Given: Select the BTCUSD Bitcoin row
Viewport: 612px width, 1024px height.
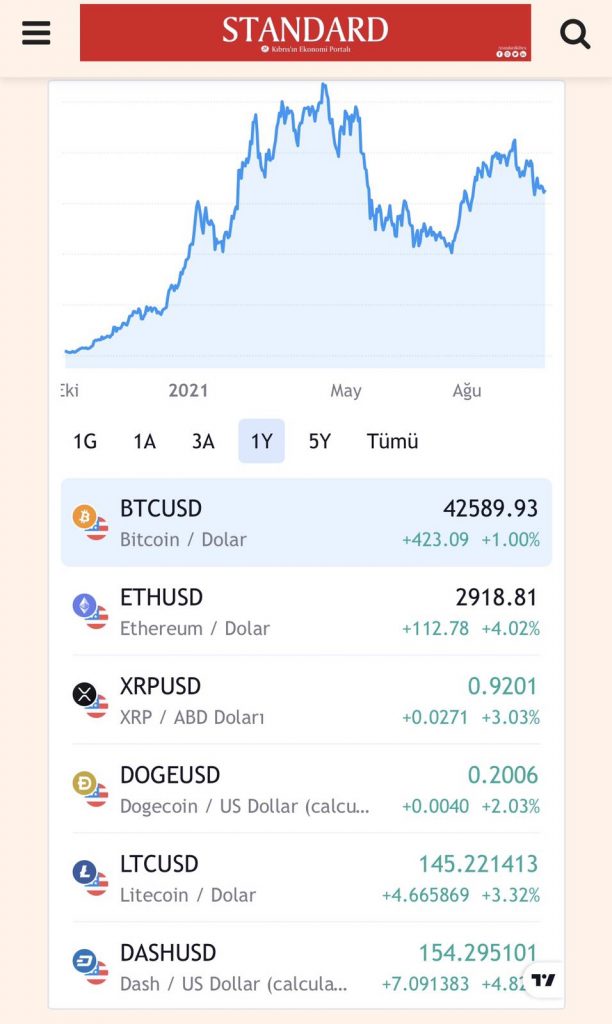Looking at the screenshot, I should [306, 523].
